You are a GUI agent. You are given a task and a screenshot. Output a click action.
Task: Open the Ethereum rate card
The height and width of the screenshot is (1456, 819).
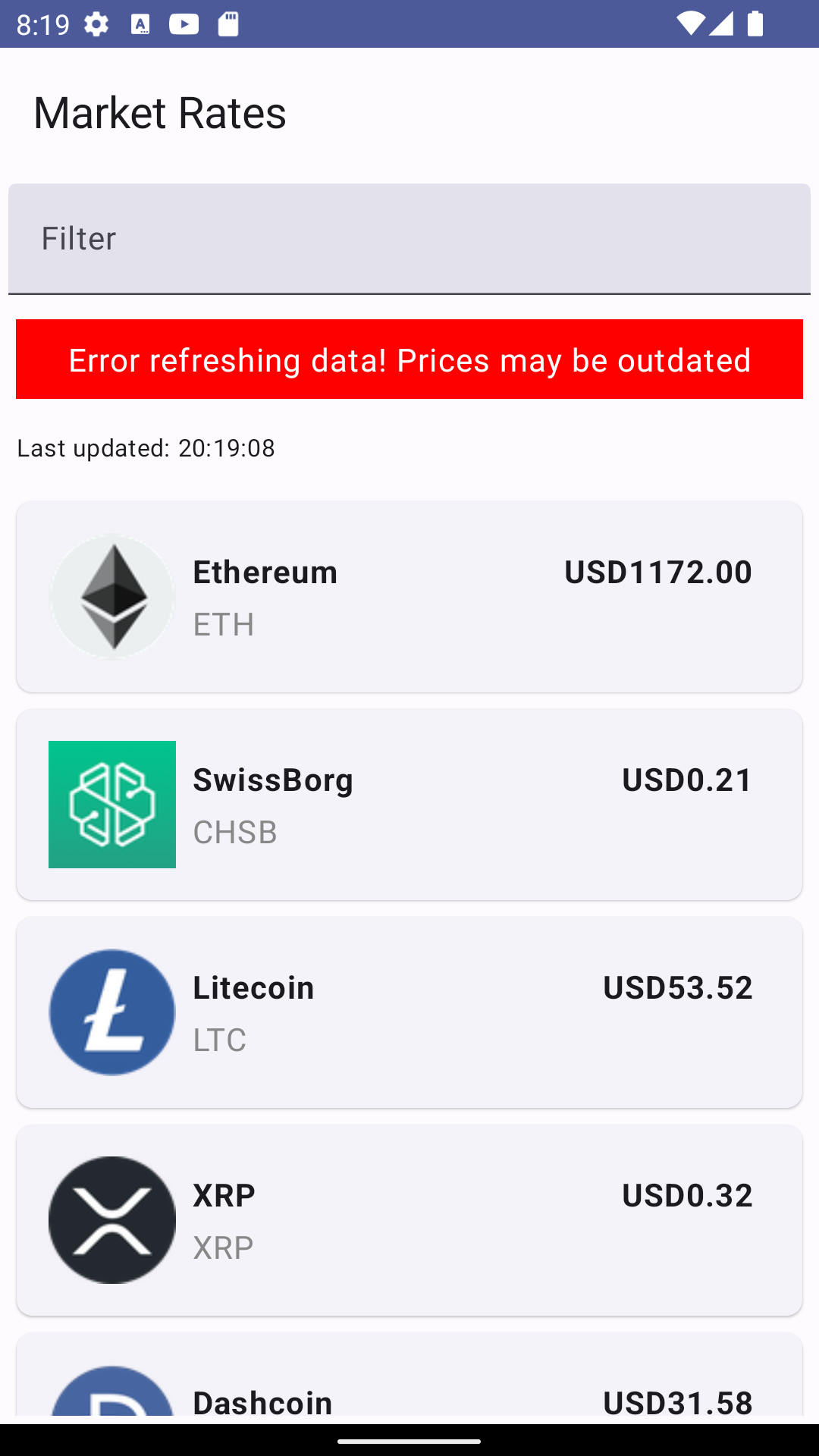pos(409,596)
